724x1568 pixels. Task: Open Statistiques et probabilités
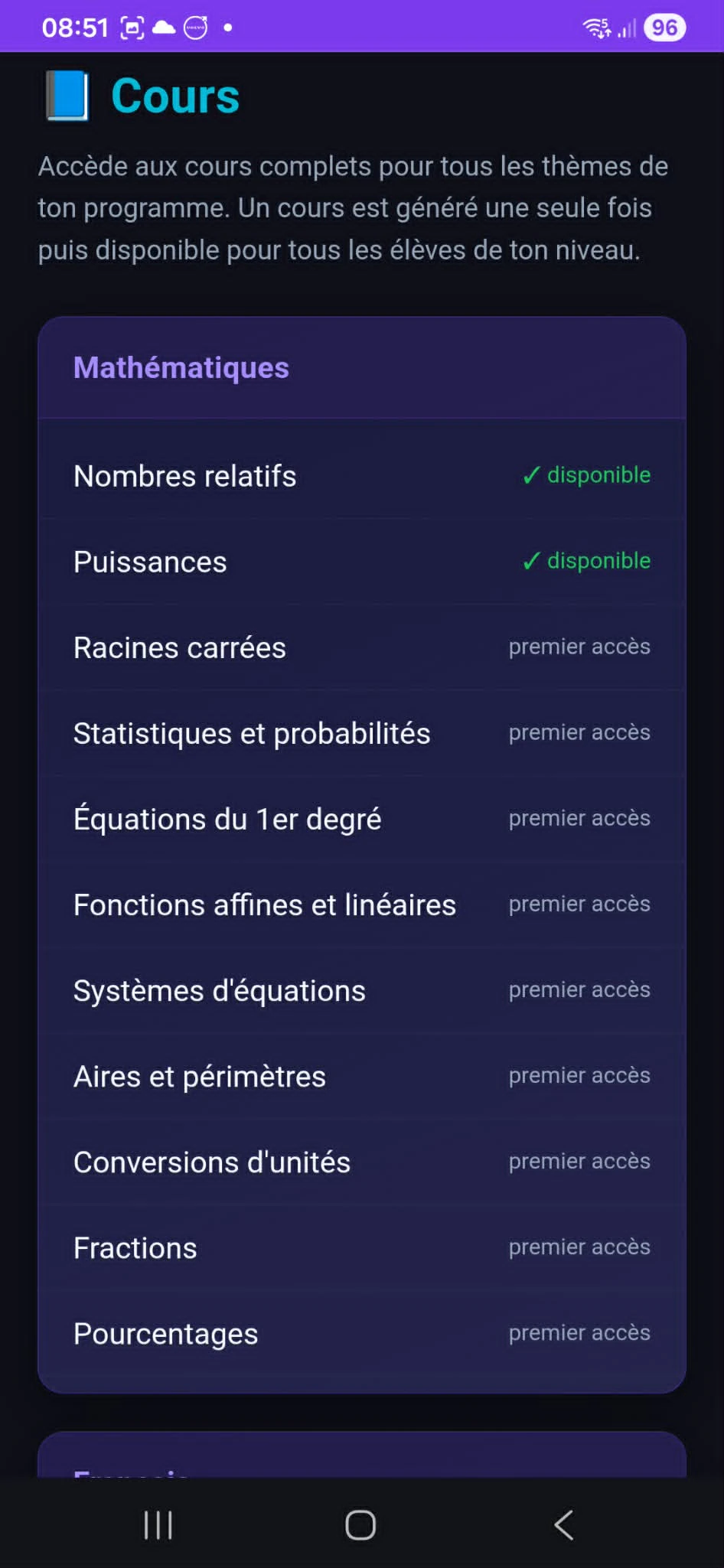click(x=362, y=733)
